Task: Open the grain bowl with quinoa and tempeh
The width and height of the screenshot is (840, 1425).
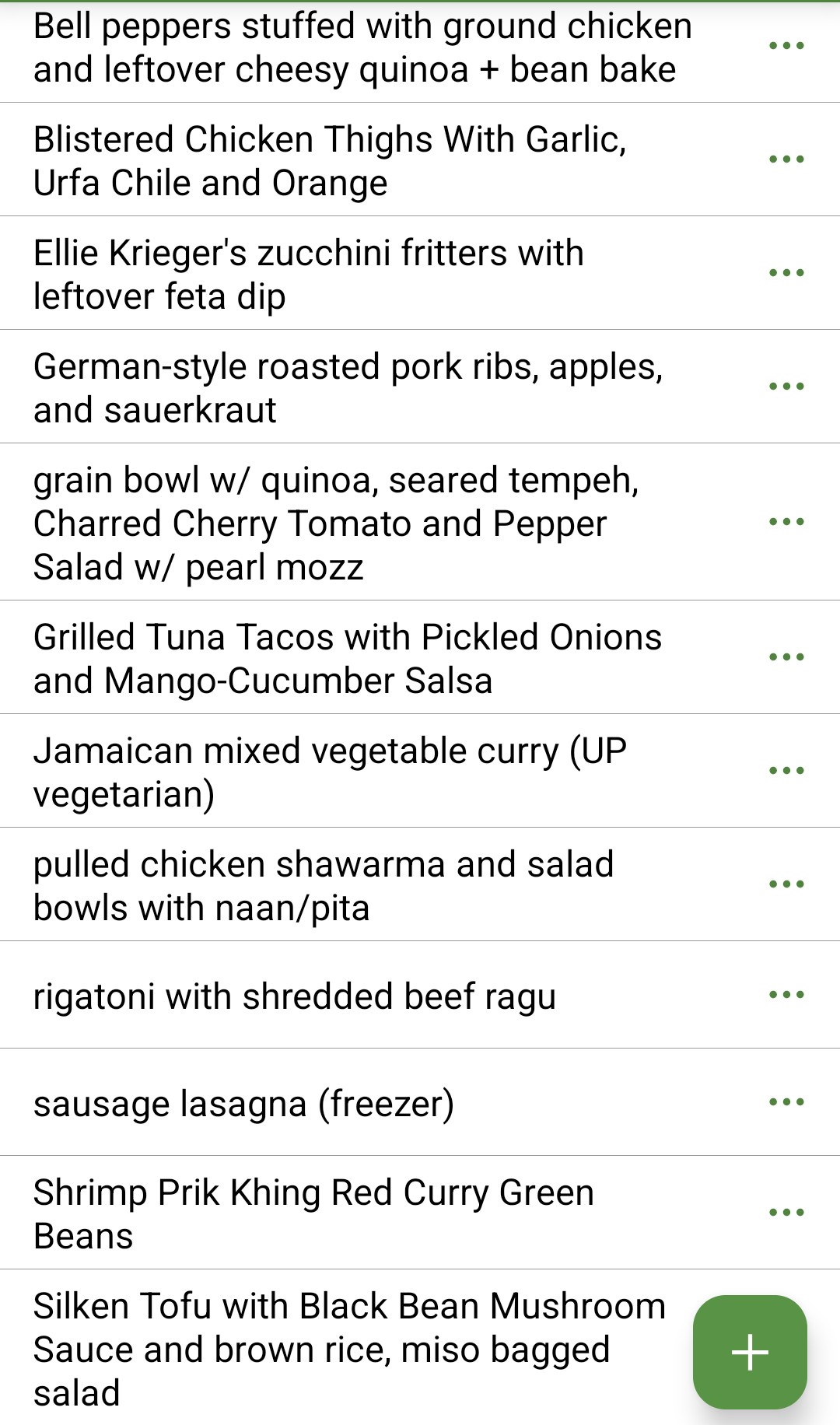Action: point(334,523)
